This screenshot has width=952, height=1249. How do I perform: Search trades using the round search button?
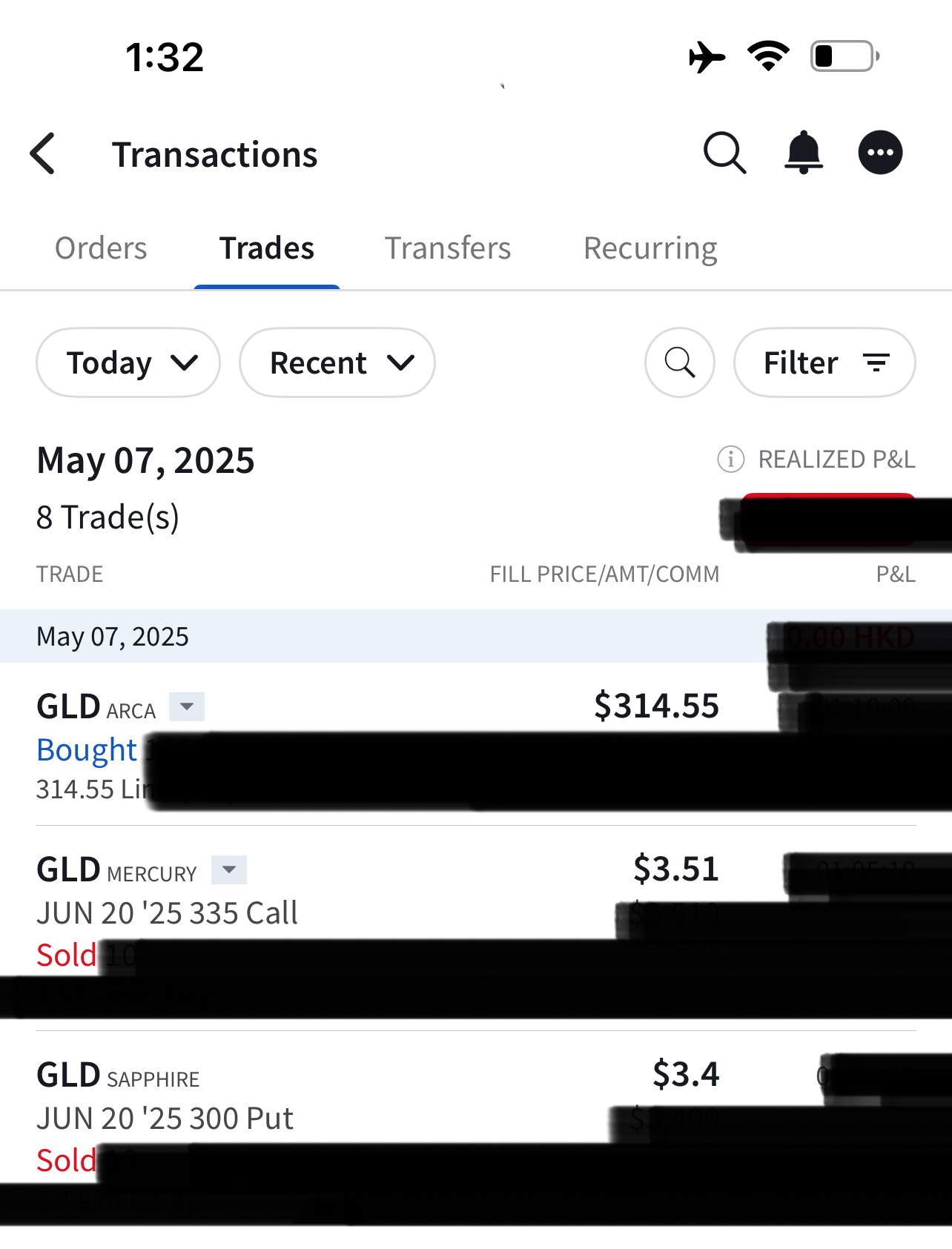679,362
